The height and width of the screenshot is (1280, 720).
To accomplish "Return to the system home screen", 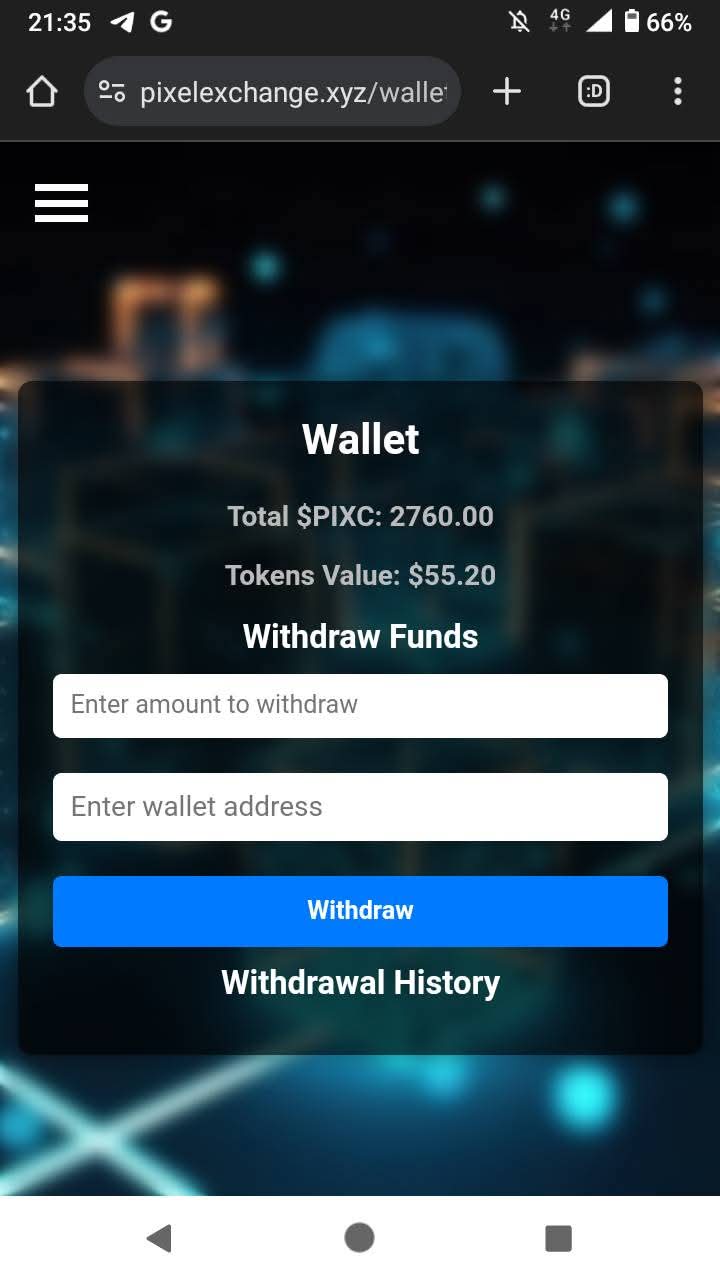I will coord(359,1238).
